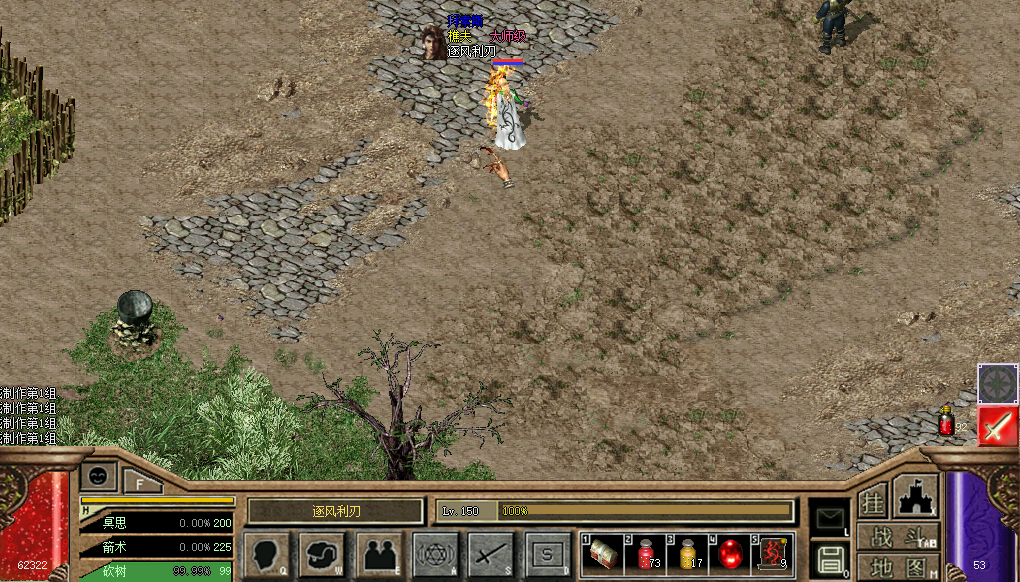This screenshot has height=582, width=1020.
Task: Use the red scroll in slot 5
Action: coord(773,552)
